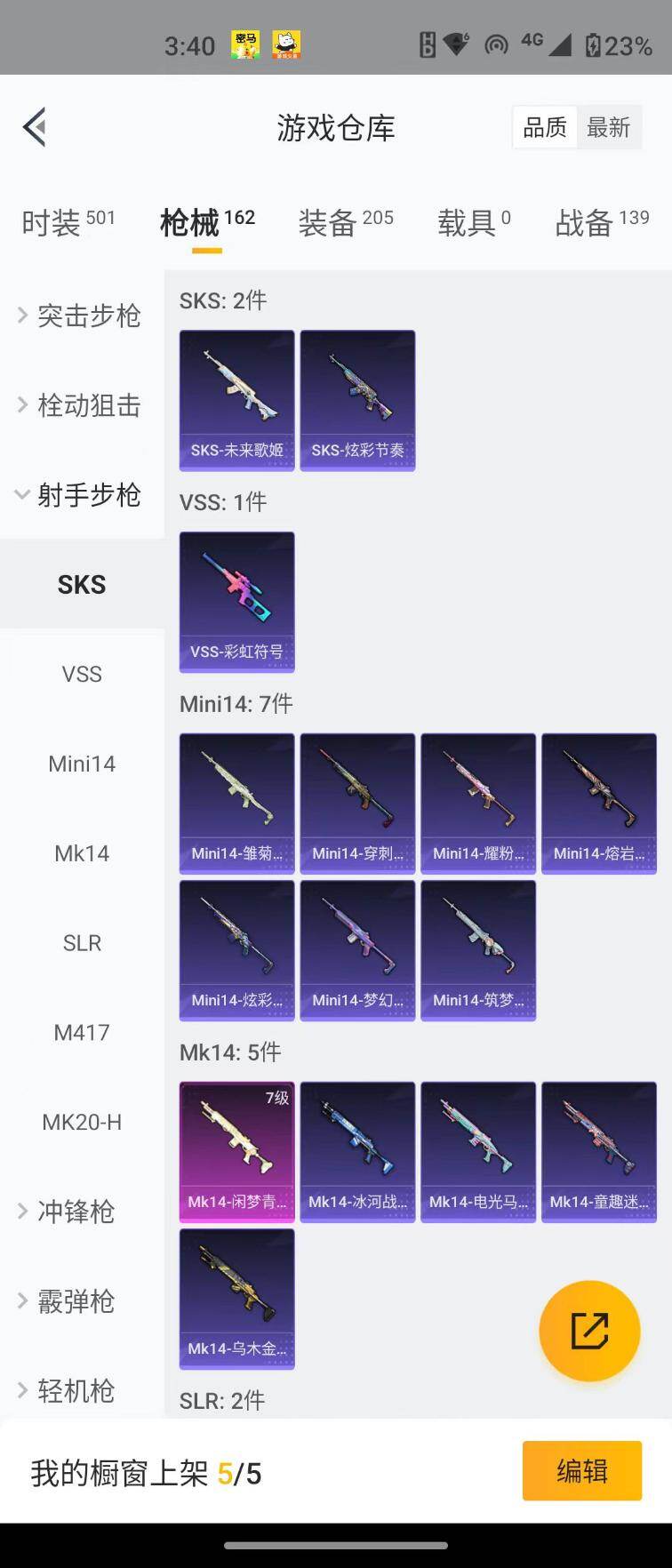The image size is (672, 1568).
Task: Expand the 突击步枪 category
Action: 80,316
